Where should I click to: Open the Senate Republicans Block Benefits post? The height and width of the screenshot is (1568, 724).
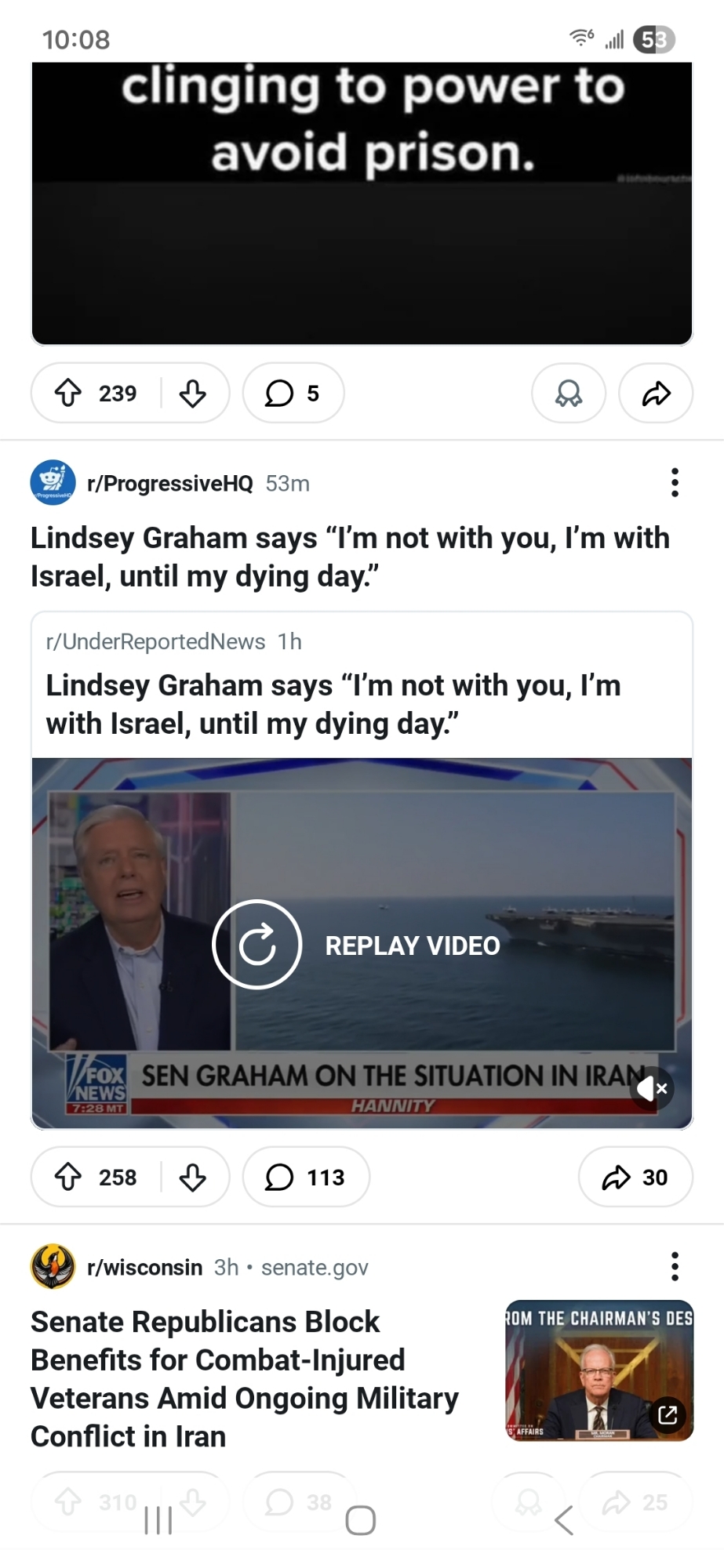pyautogui.click(x=245, y=1378)
